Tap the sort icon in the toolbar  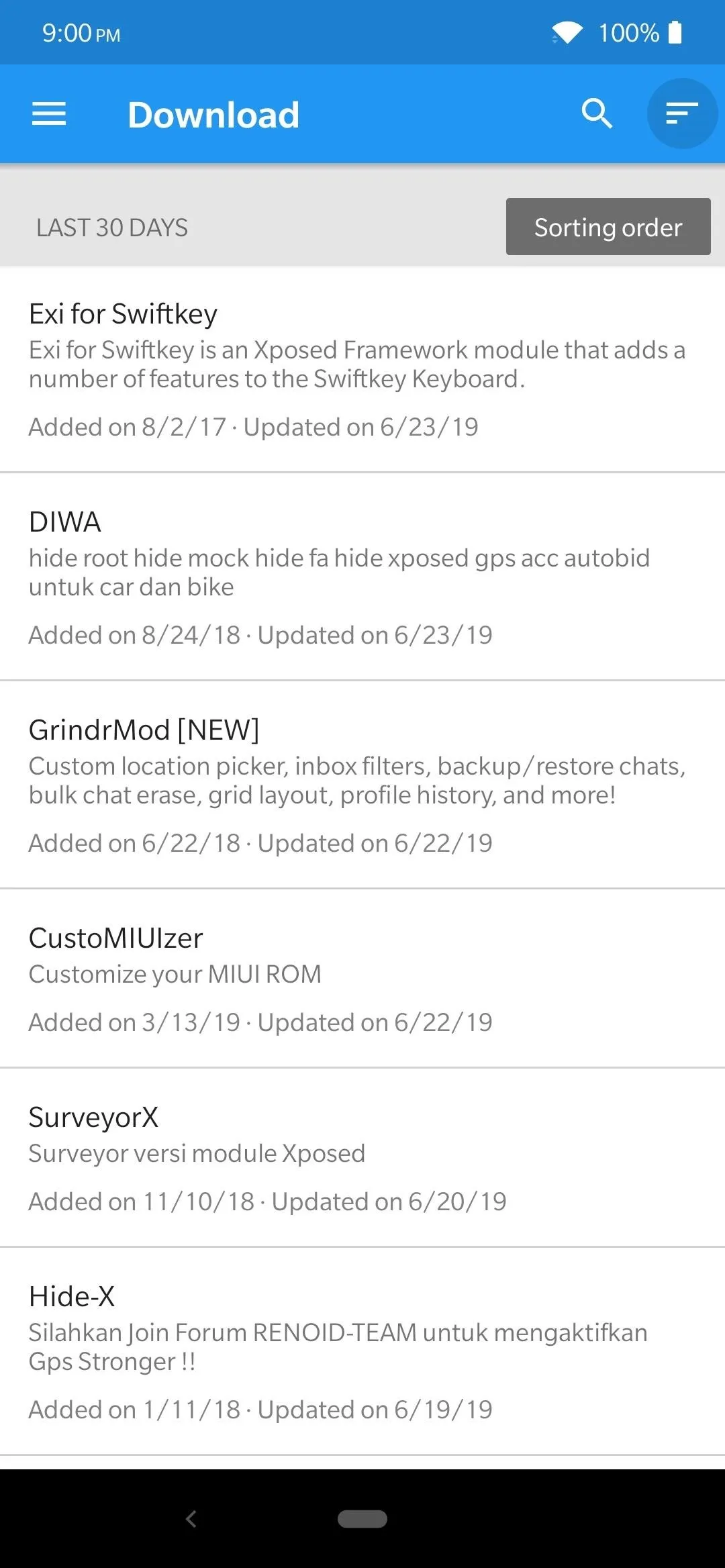682,113
